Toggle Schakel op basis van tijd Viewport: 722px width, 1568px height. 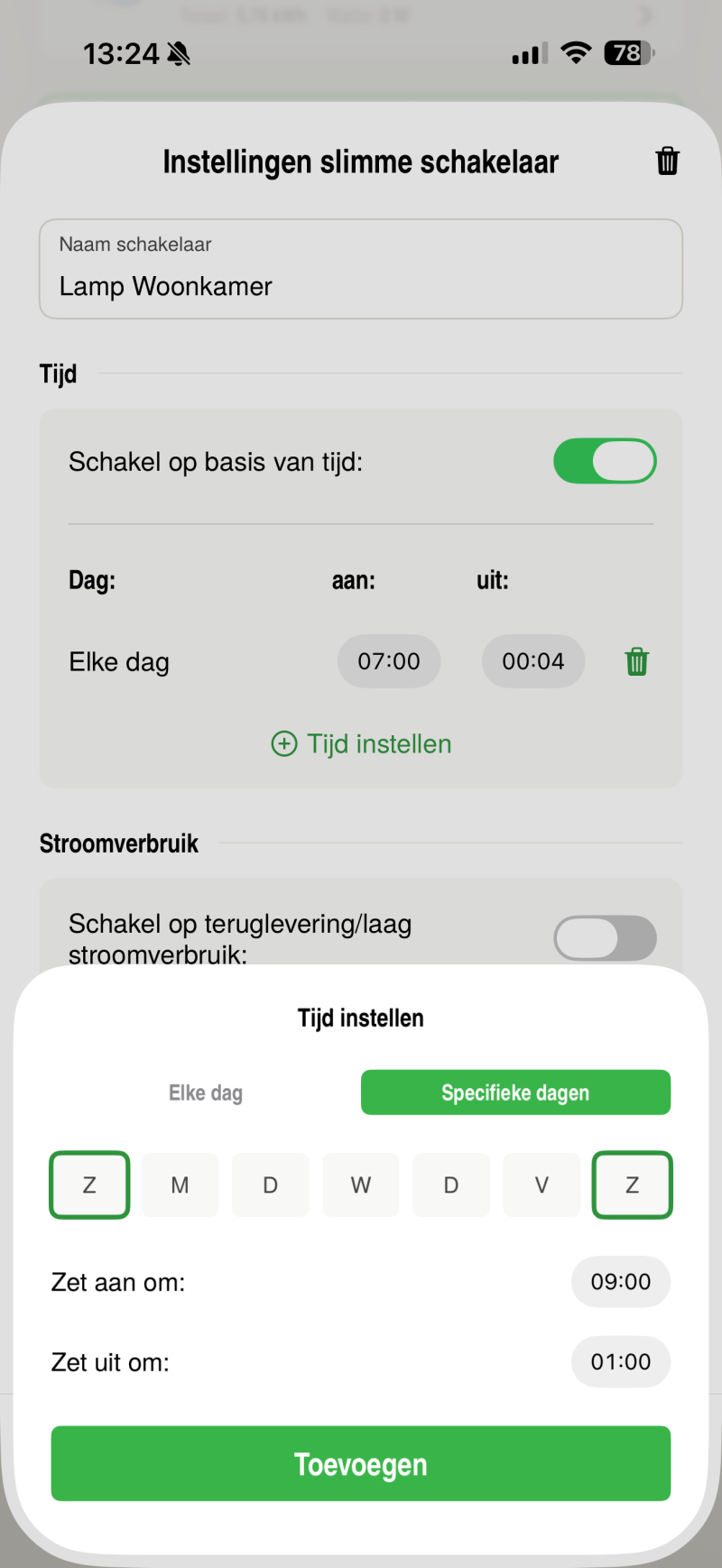[x=605, y=461]
